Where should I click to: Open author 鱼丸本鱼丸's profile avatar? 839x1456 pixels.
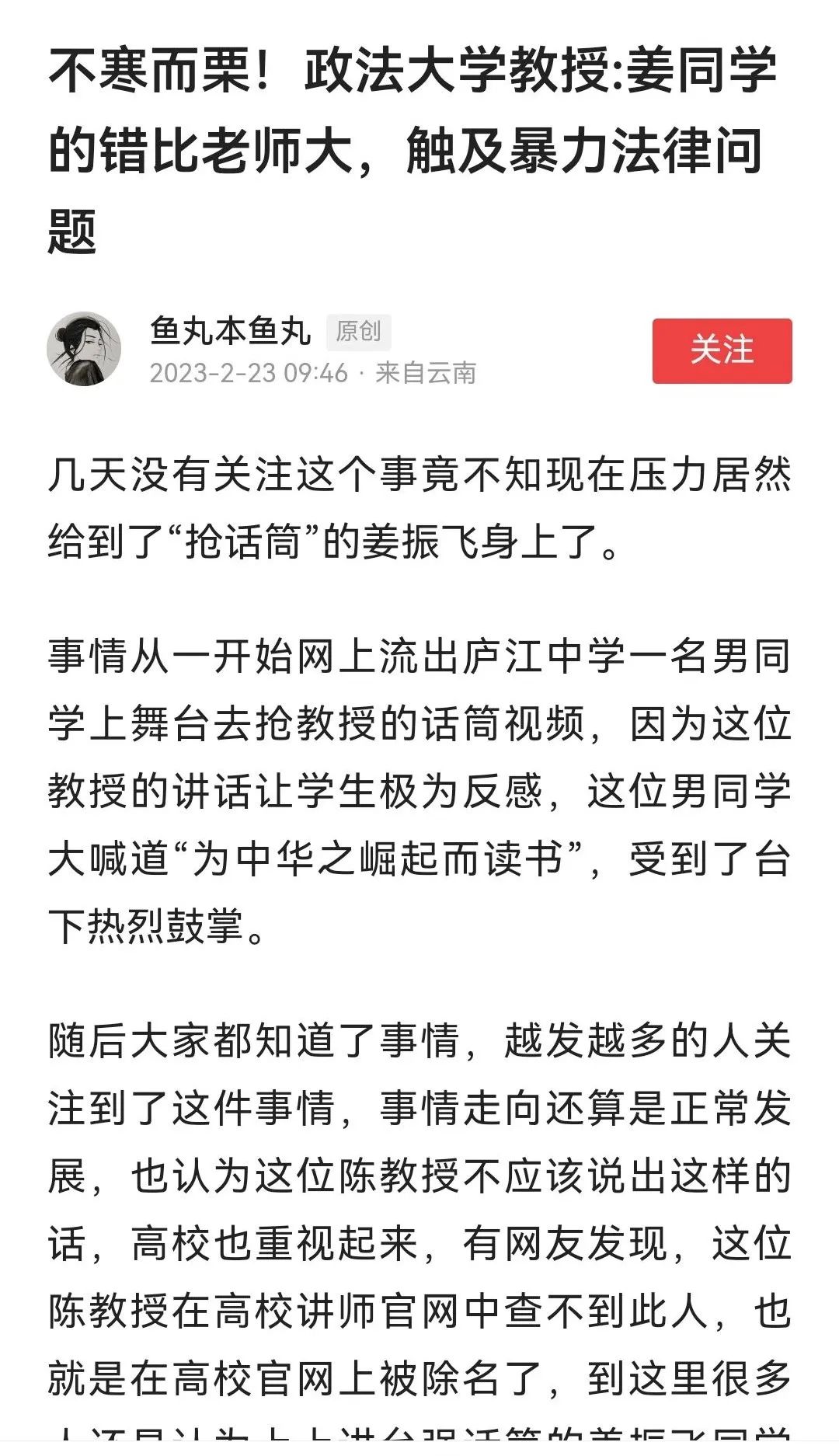(x=84, y=350)
